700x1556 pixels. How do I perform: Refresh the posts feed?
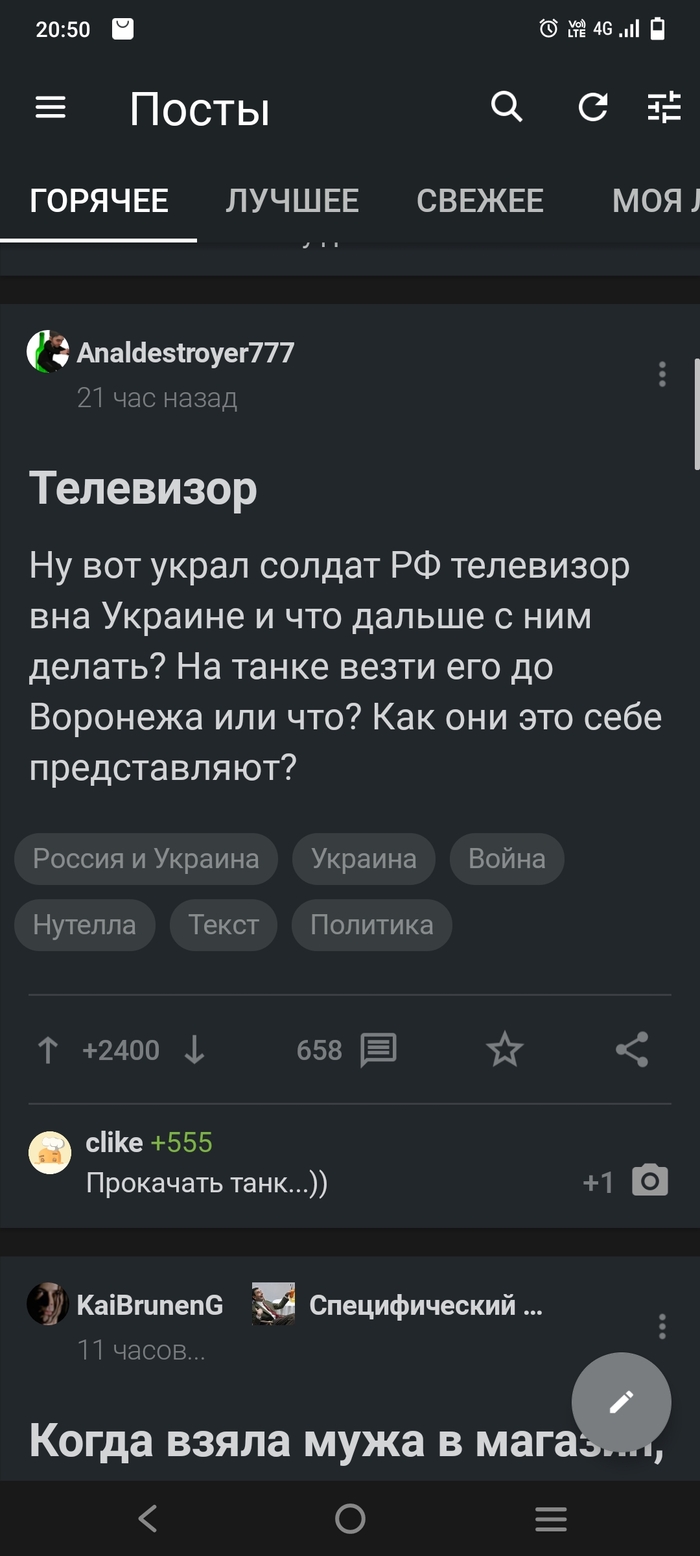point(592,107)
